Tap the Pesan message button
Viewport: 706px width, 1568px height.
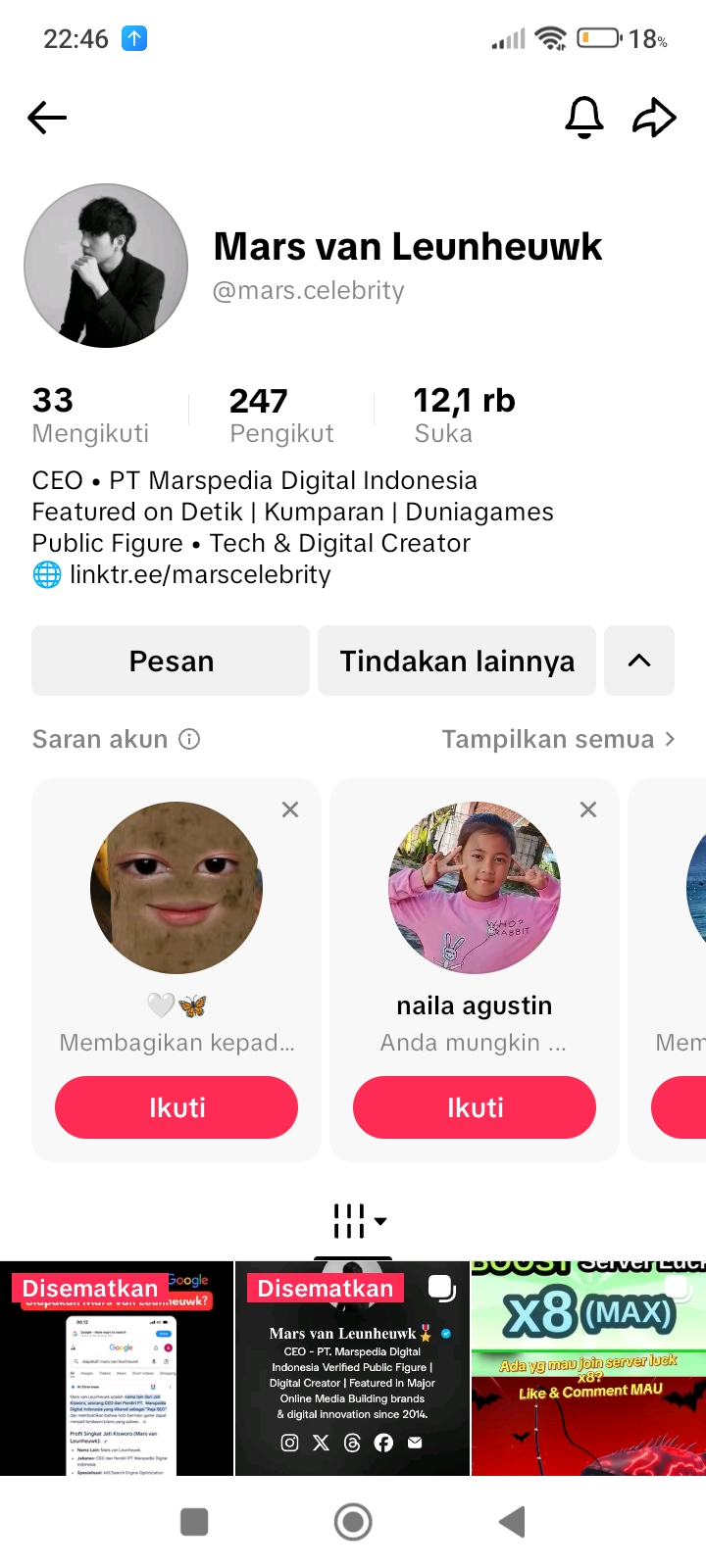171,661
